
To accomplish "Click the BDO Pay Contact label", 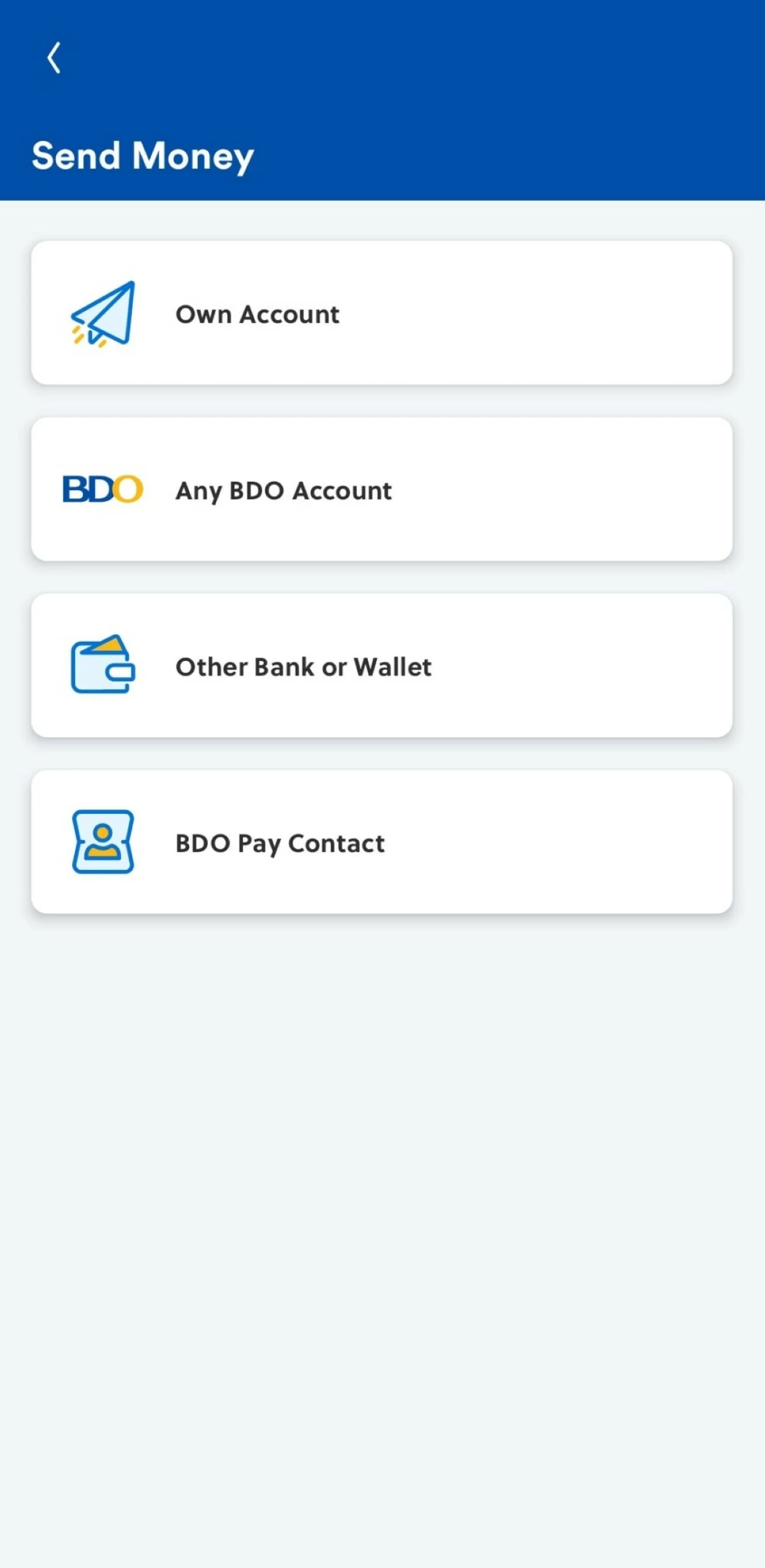I will (x=279, y=843).
